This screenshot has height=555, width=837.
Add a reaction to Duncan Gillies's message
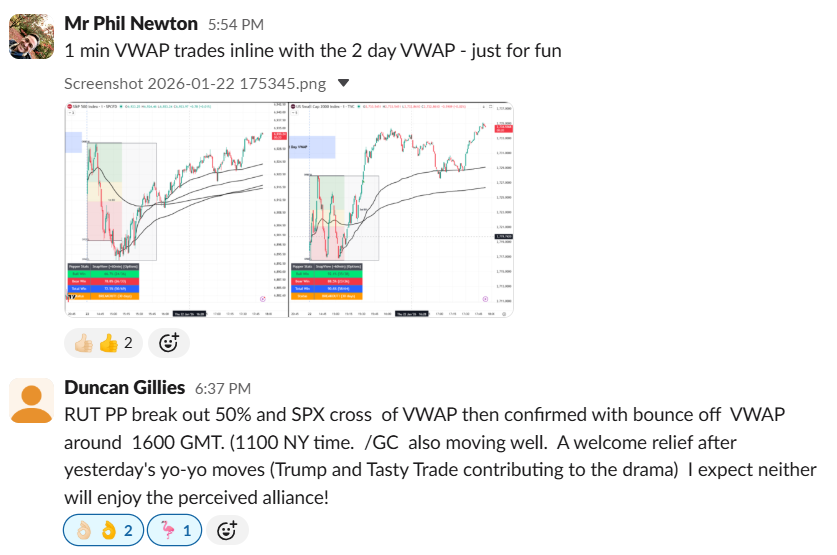pos(227,531)
